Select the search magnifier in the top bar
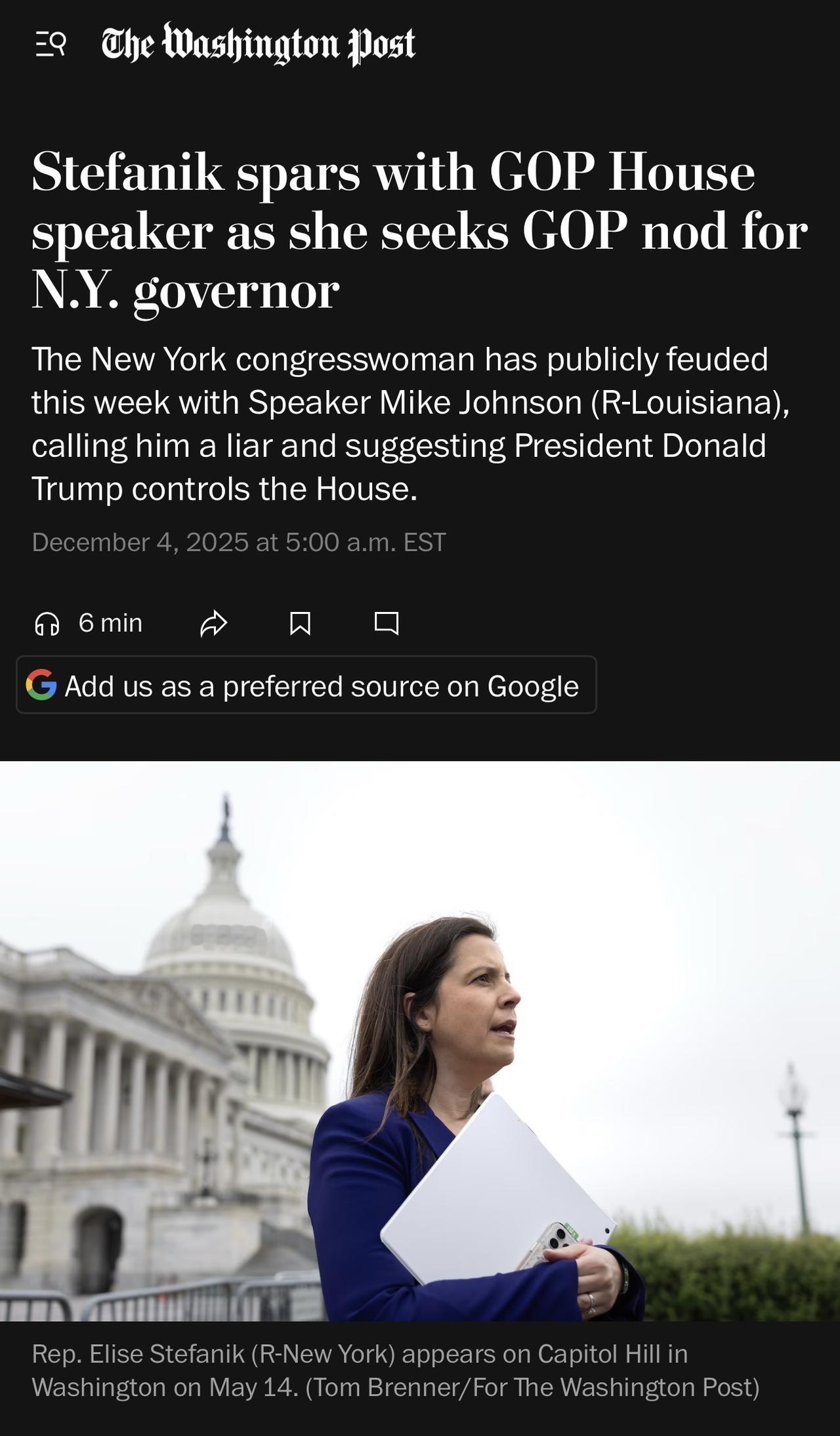Viewport: 840px width, 1436px height. (x=58, y=46)
